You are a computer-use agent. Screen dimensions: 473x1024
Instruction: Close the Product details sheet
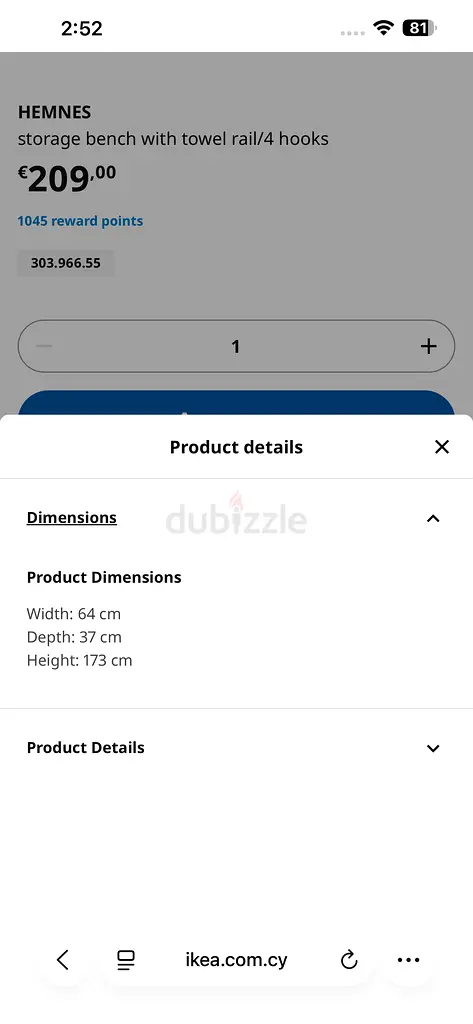[442, 447]
